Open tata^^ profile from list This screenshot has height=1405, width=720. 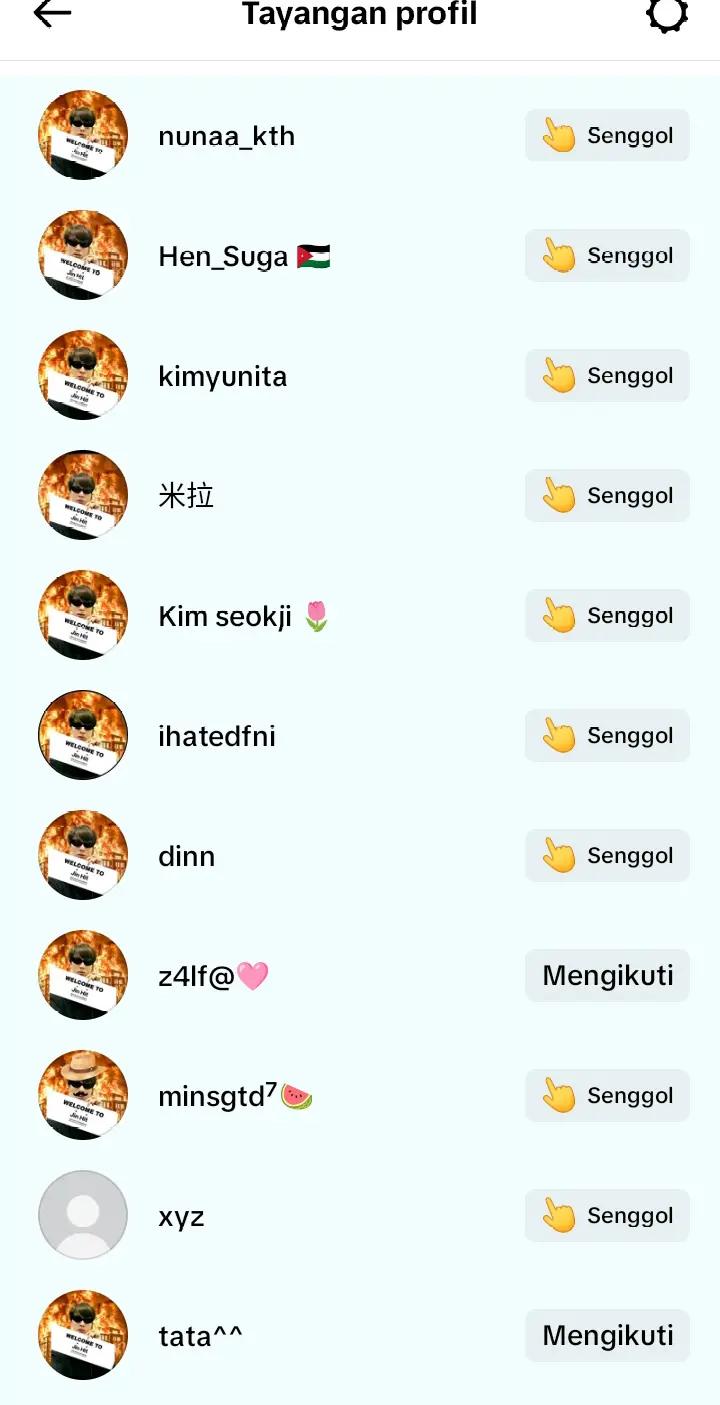coord(200,1336)
